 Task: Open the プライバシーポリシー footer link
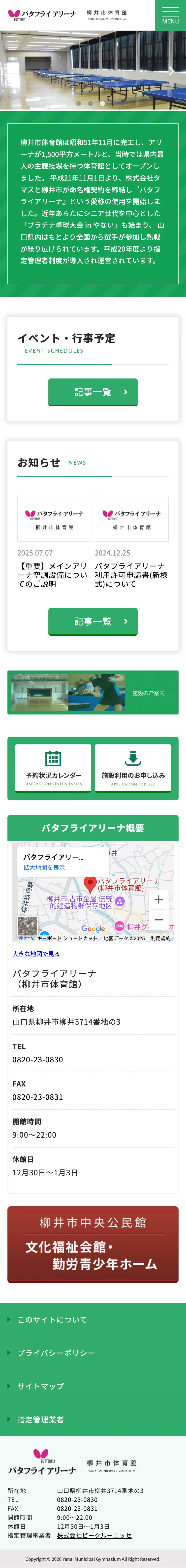[56, 1352]
